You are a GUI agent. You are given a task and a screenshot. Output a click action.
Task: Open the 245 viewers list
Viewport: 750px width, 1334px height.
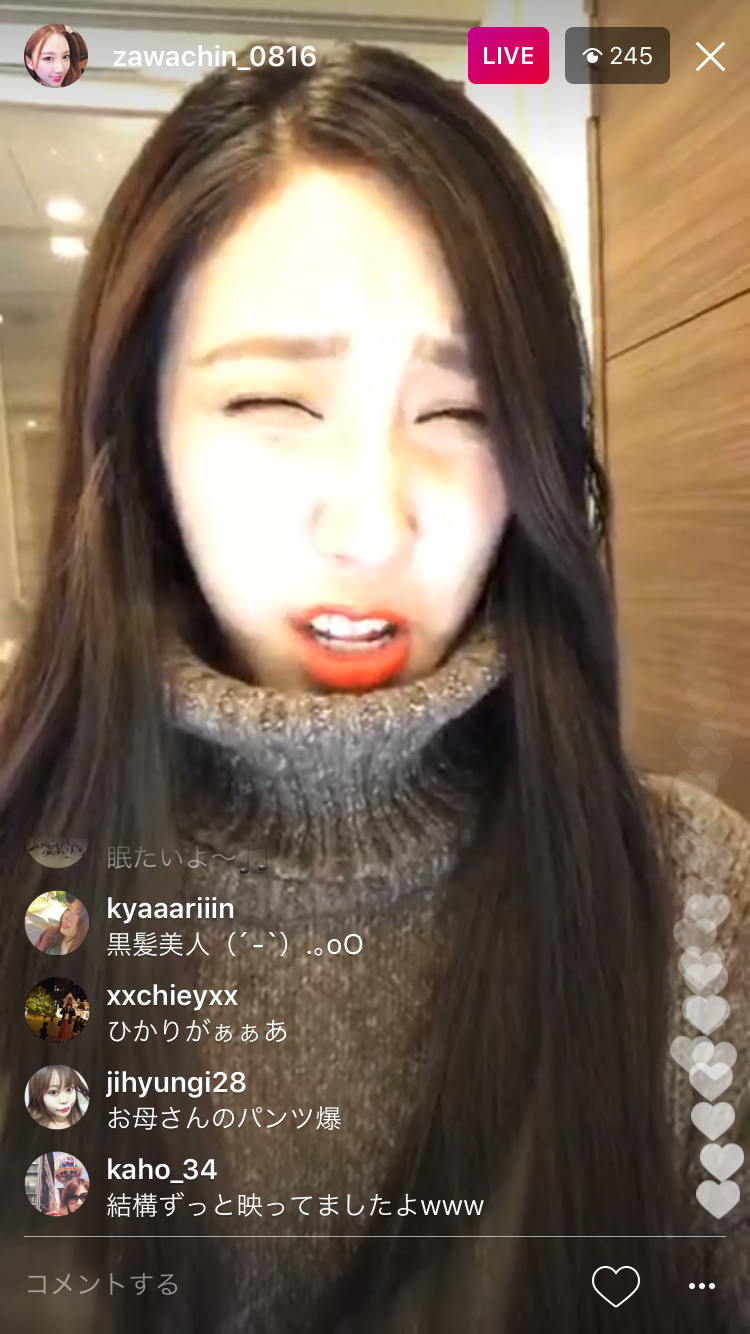pyautogui.click(x=617, y=56)
